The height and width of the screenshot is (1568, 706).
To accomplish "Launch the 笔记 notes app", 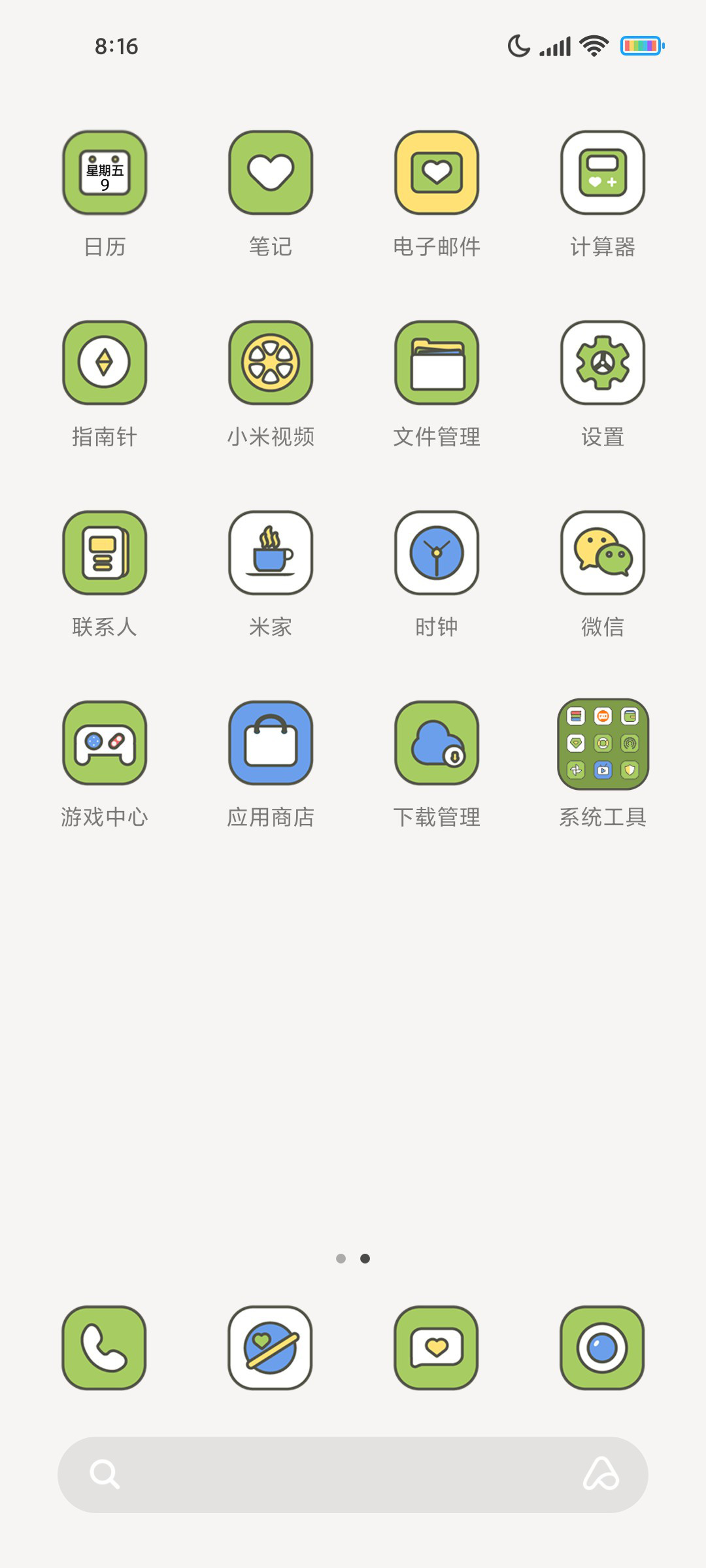I will 271,172.
